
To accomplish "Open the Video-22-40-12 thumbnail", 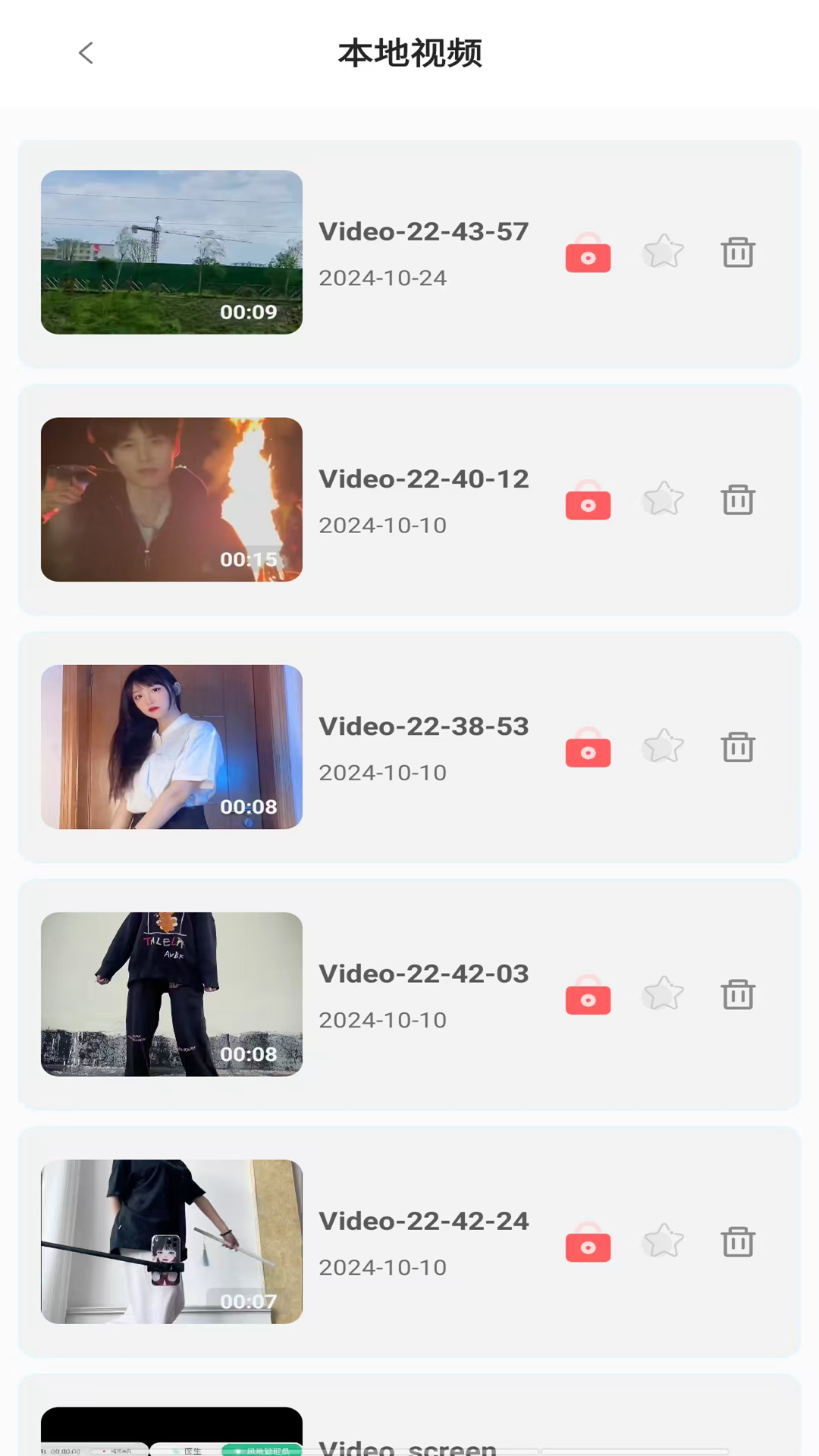I will tap(171, 499).
